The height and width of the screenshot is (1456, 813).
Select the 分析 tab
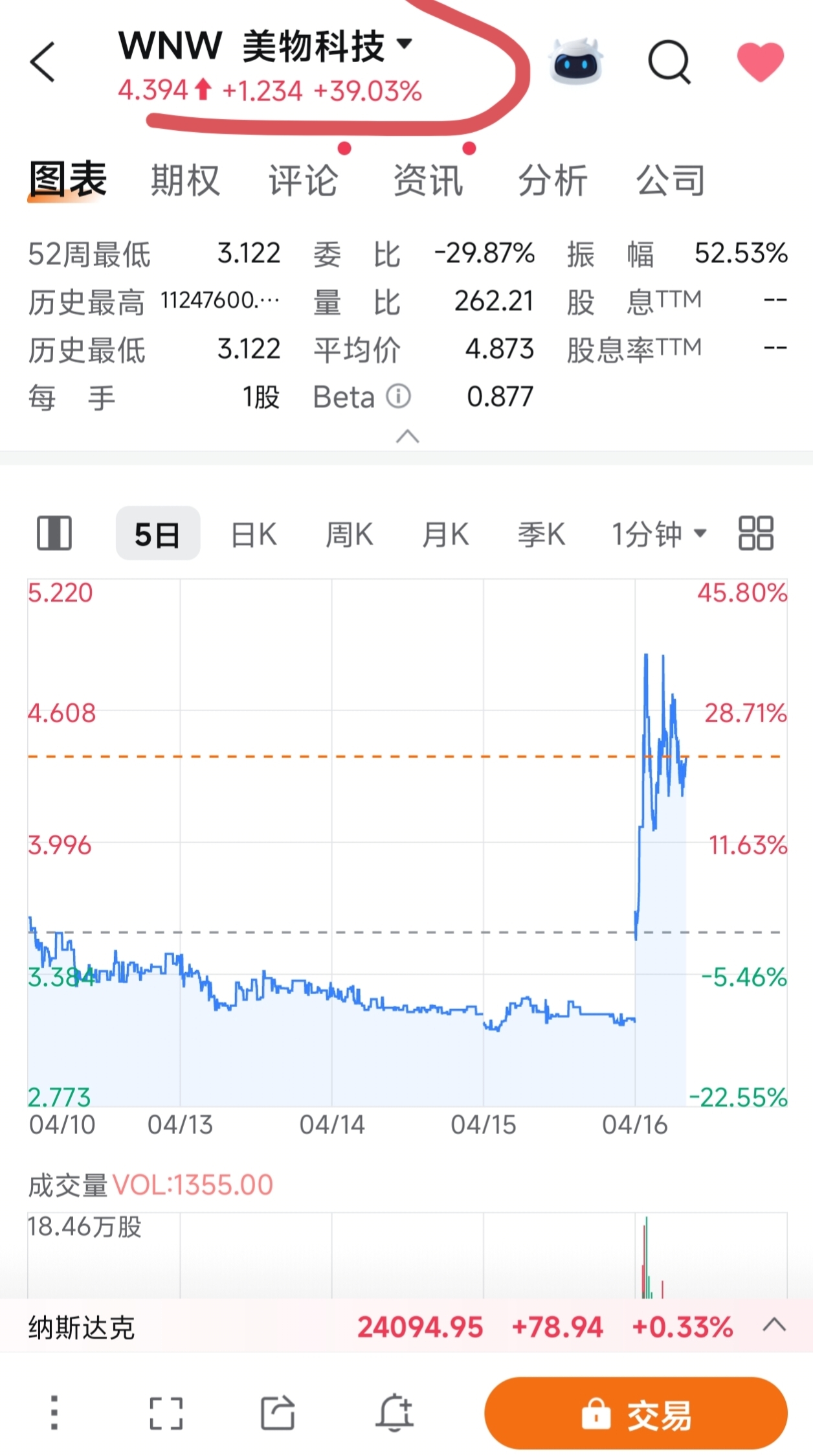(553, 180)
